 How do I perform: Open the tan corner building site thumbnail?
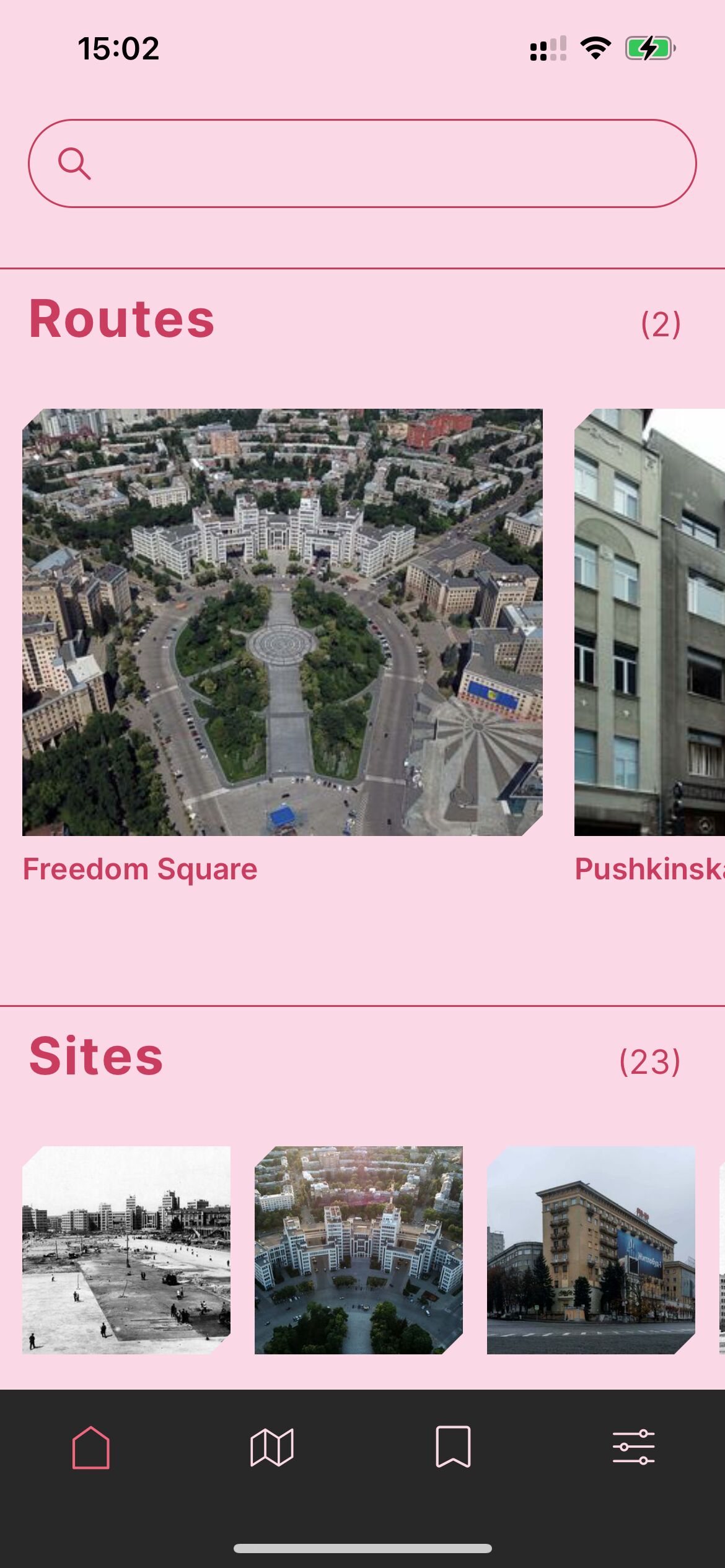pyautogui.click(x=591, y=1250)
